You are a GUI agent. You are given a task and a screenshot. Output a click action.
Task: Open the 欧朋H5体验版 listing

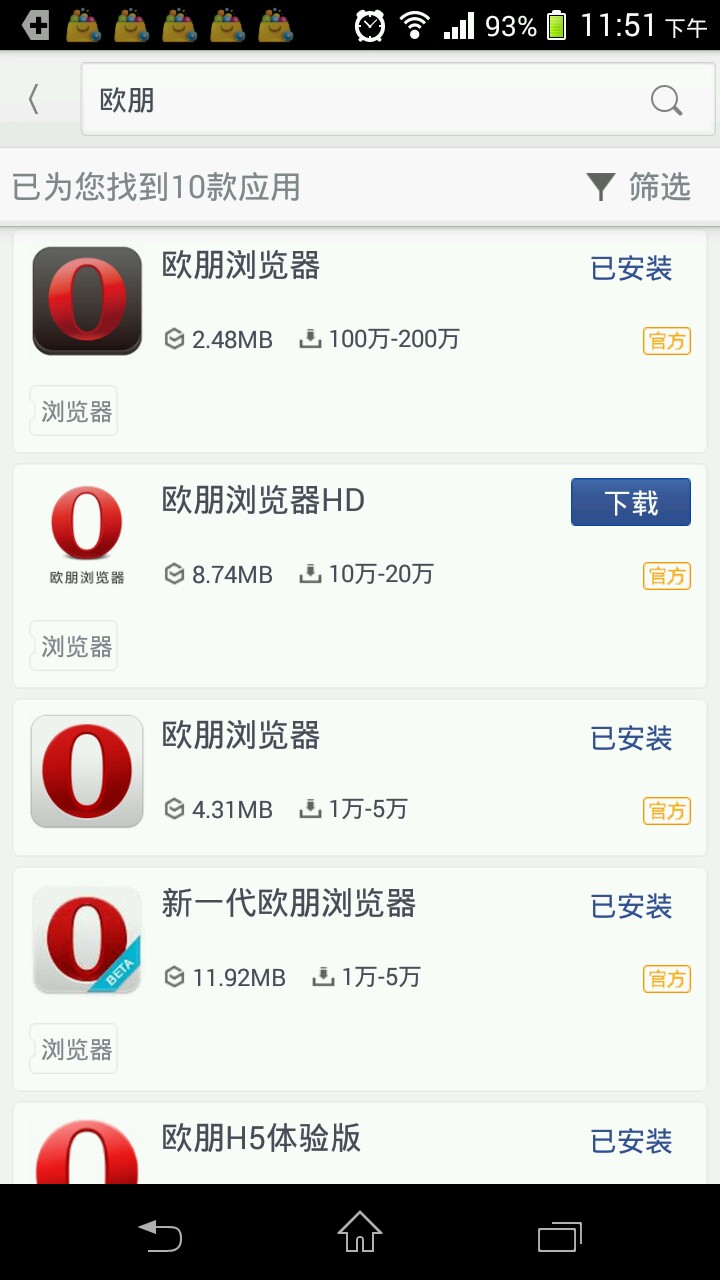261,1139
